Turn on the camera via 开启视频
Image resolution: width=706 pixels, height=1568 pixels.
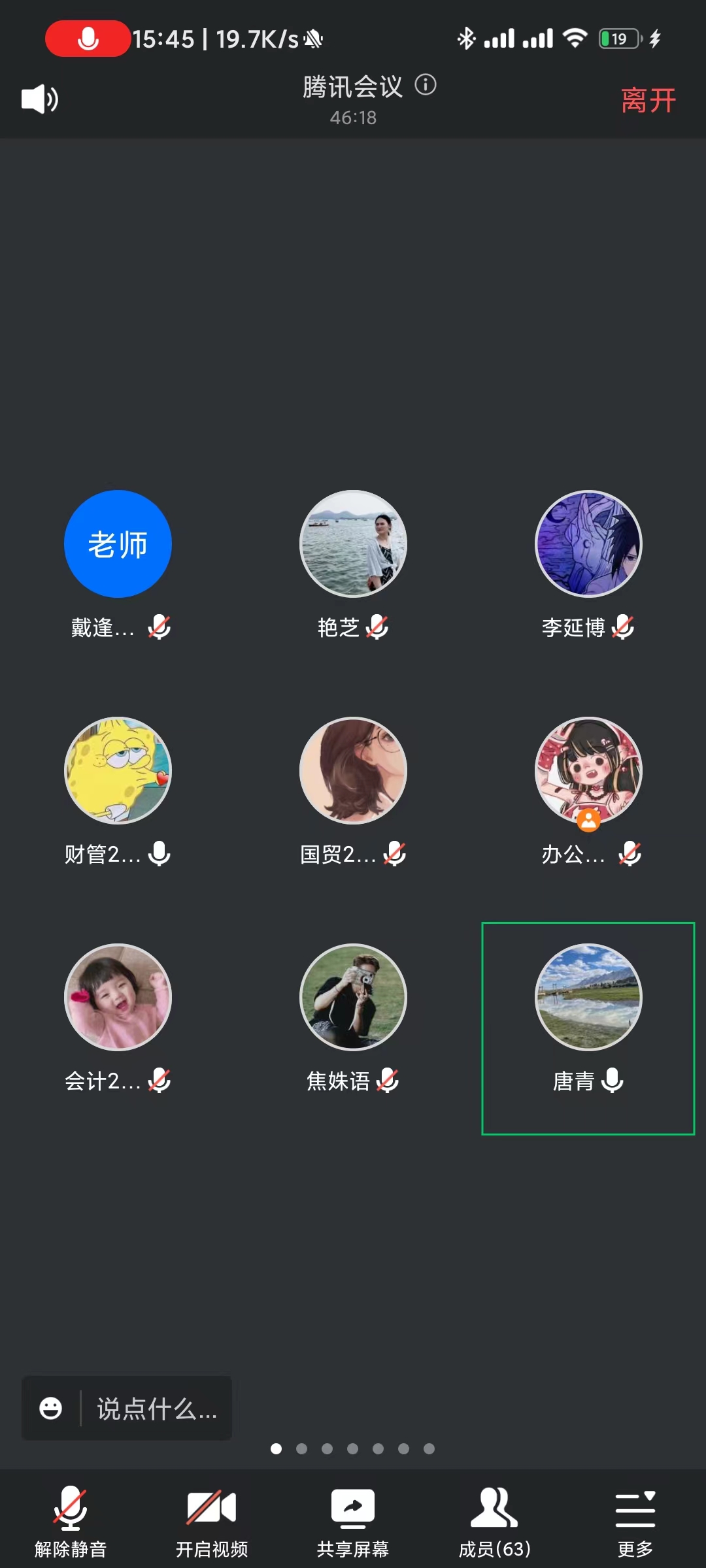tap(211, 1520)
